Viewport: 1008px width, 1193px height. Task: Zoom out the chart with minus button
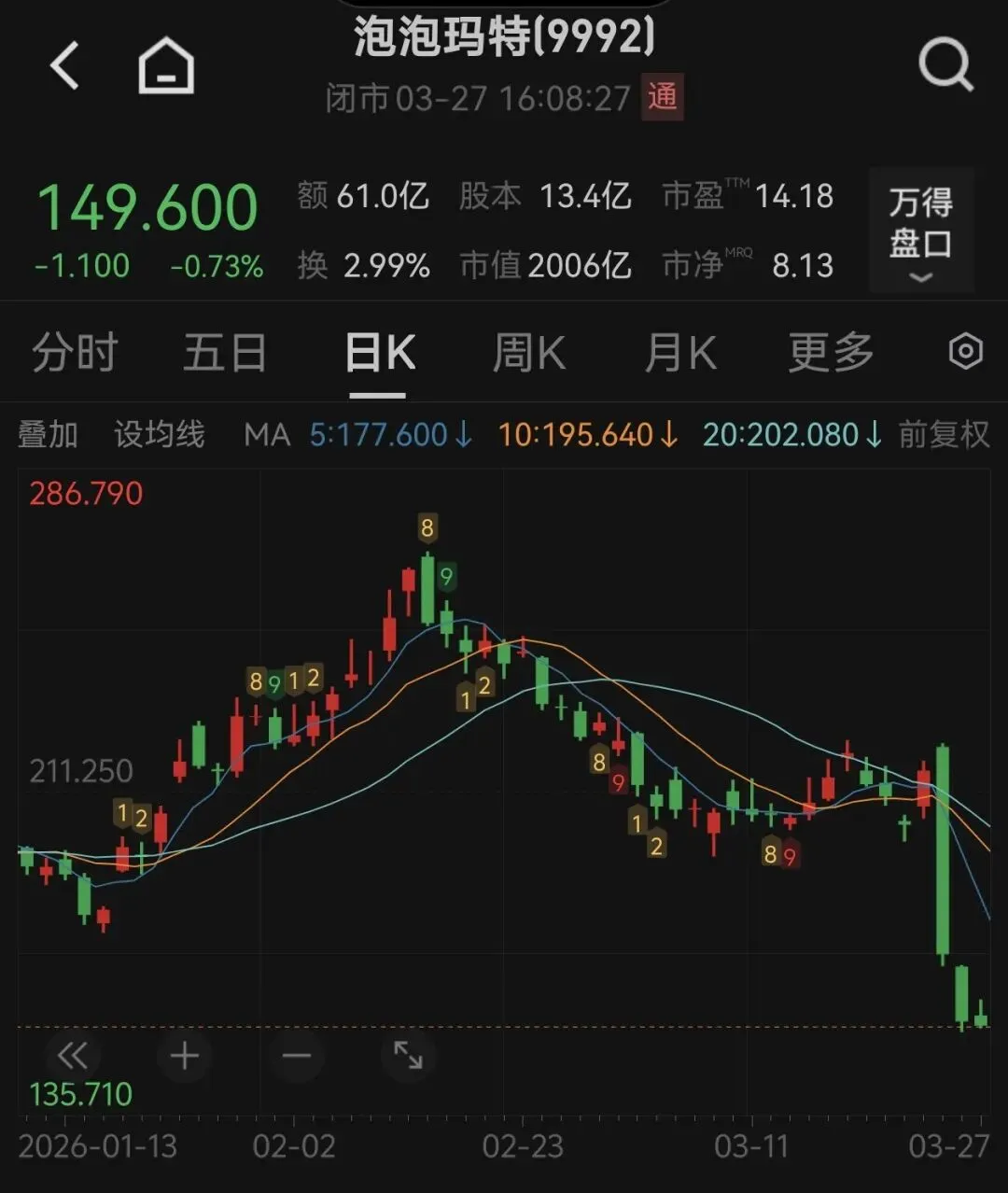(x=297, y=1056)
